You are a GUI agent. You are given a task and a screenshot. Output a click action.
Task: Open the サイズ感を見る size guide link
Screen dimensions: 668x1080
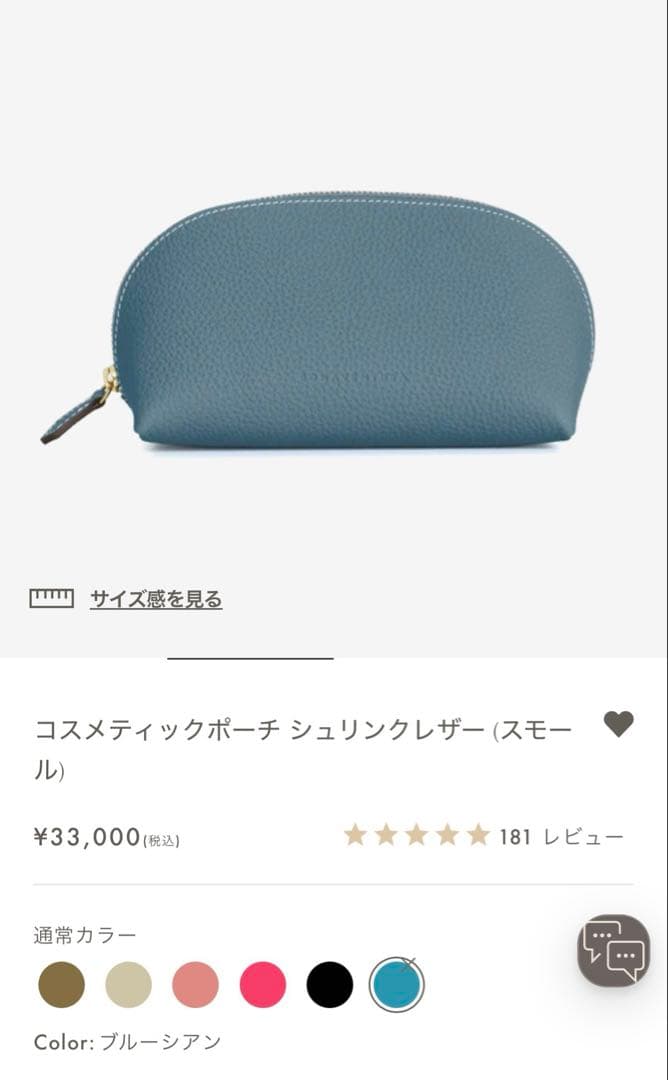[155, 599]
